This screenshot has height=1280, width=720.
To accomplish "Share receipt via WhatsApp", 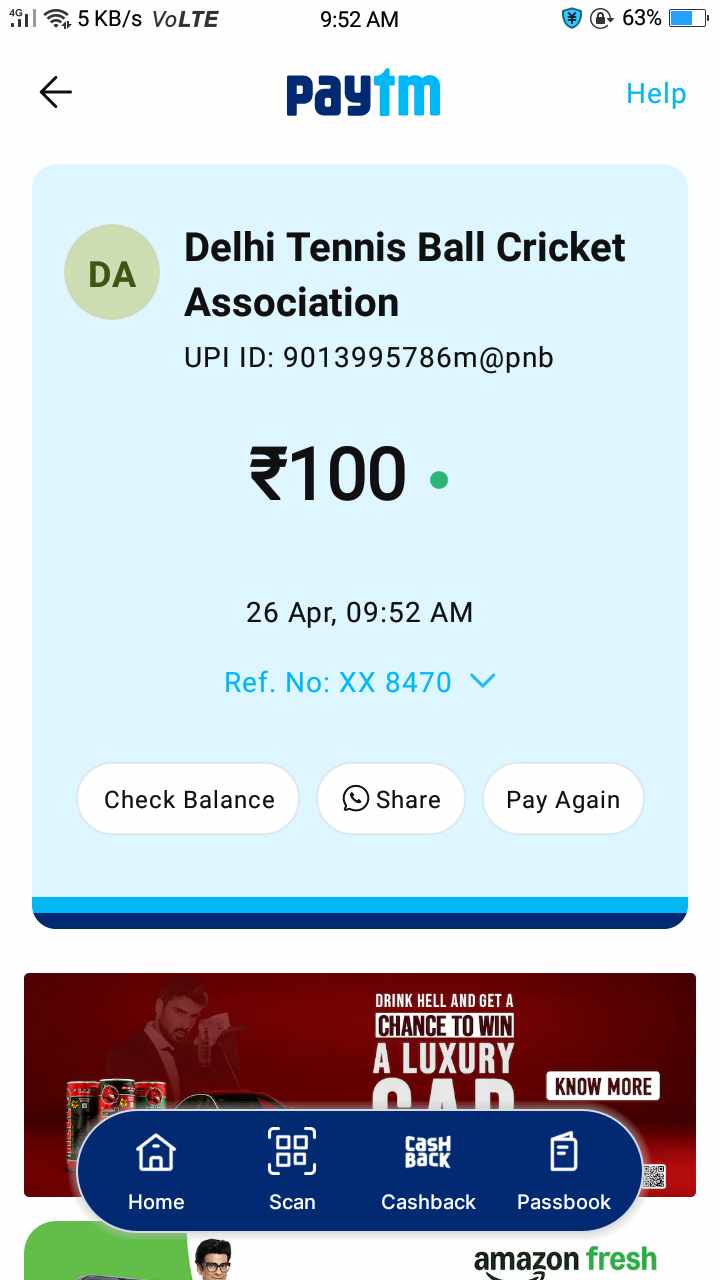I will coord(391,800).
